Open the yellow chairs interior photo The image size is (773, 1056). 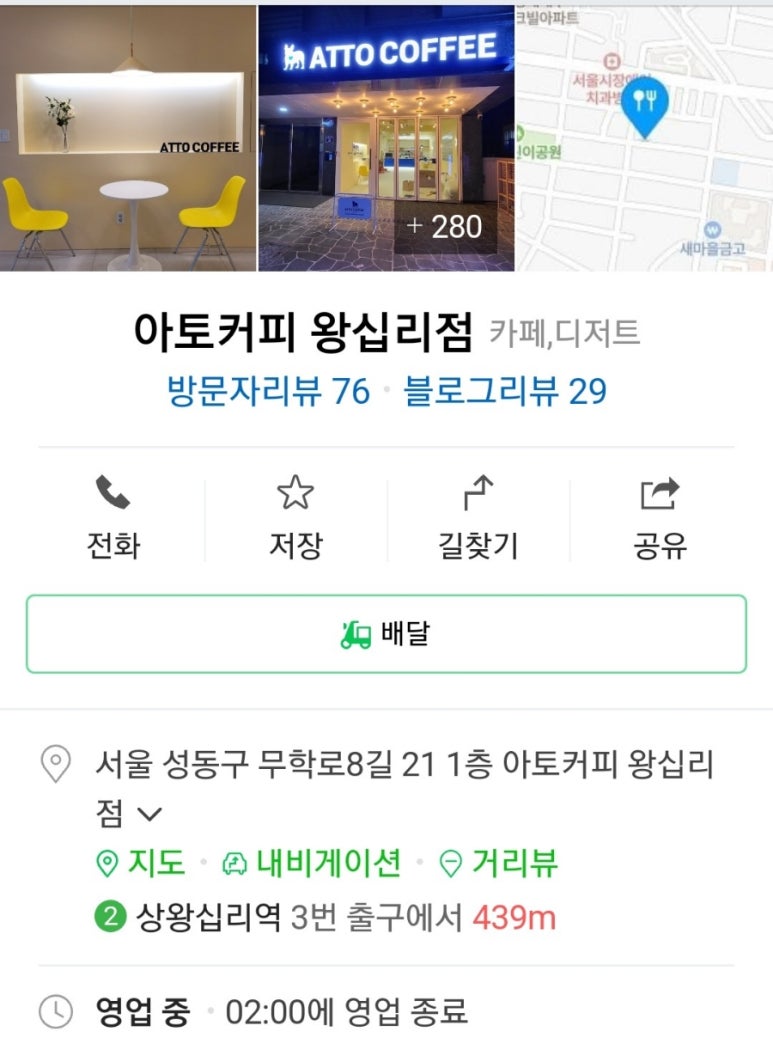[x=128, y=138]
